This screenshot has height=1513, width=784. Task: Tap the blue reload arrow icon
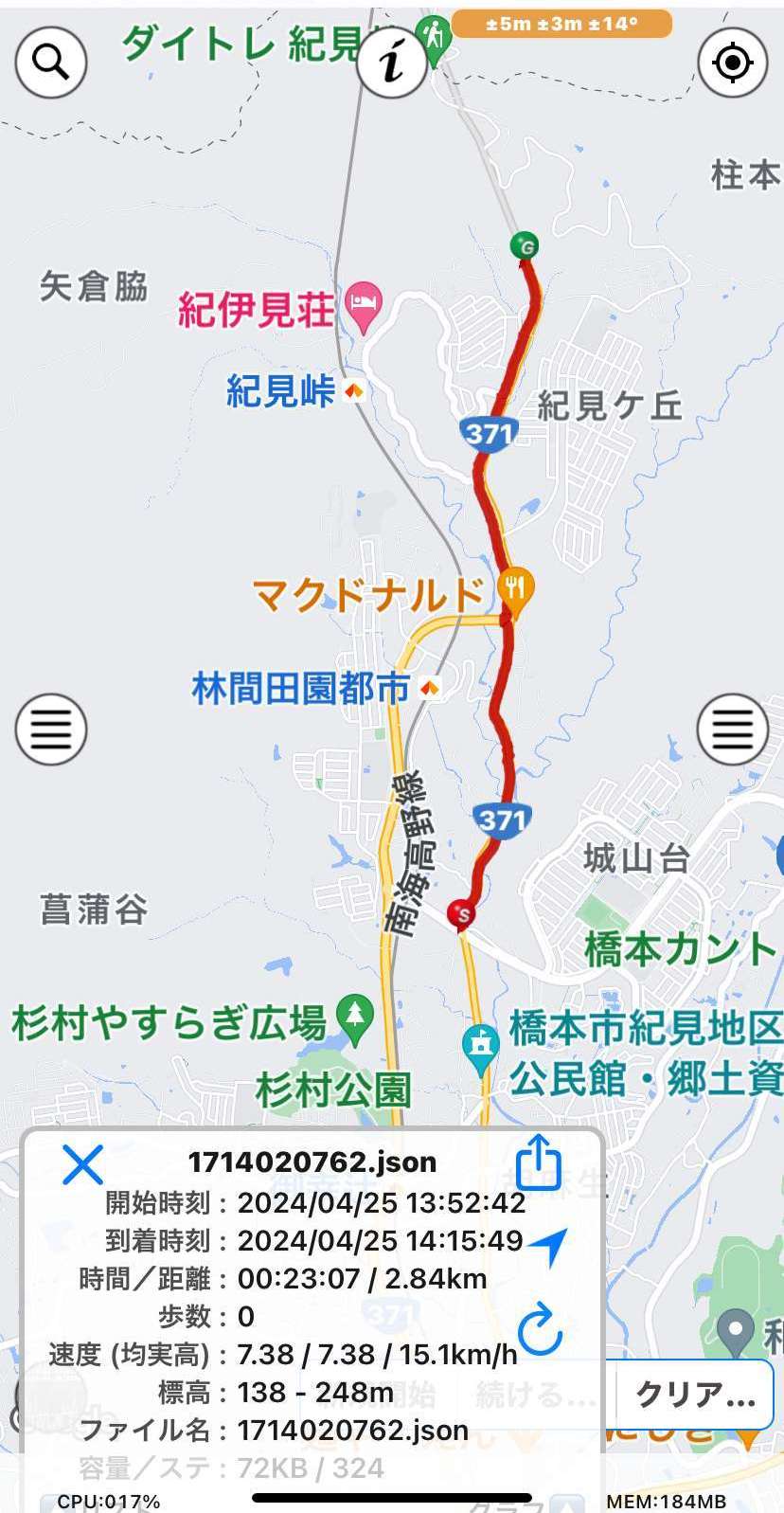pyautogui.click(x=541, y=1328)
